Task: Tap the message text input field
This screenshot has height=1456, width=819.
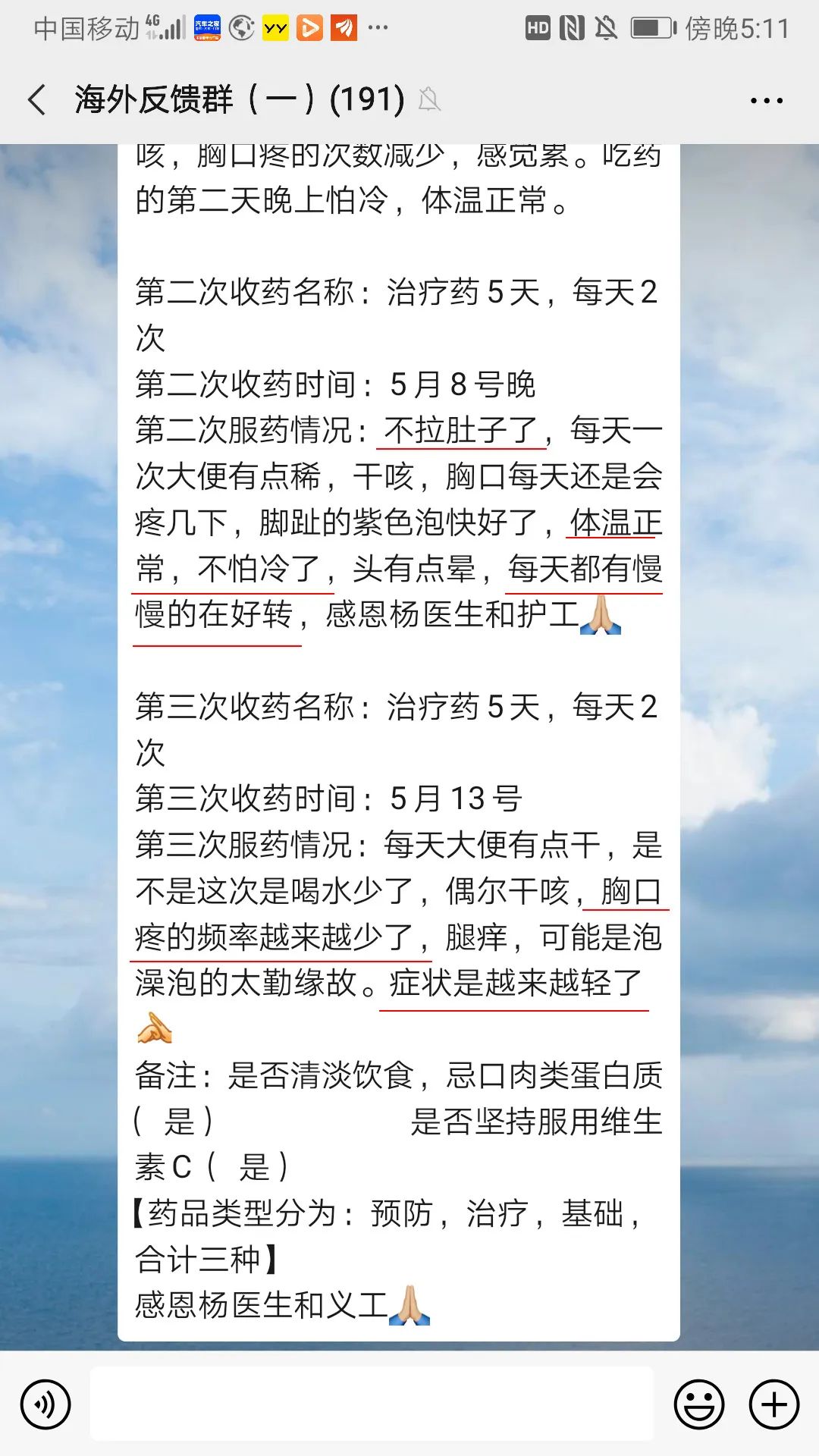Action: [372, 1404]
